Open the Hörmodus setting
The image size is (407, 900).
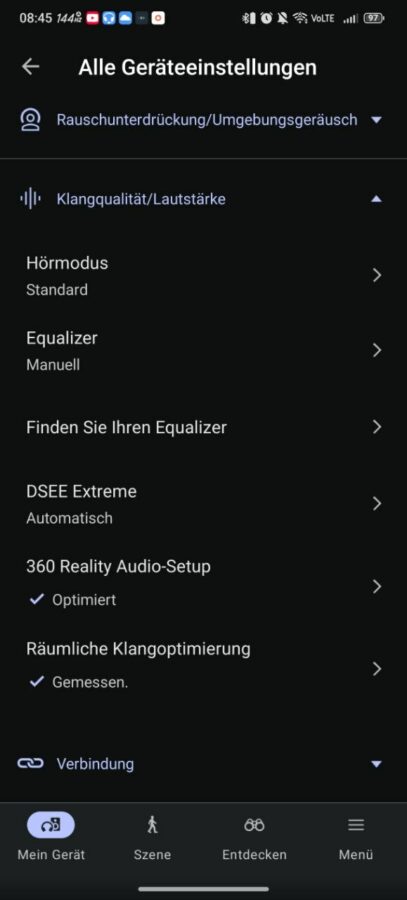(x=203, y=276)
